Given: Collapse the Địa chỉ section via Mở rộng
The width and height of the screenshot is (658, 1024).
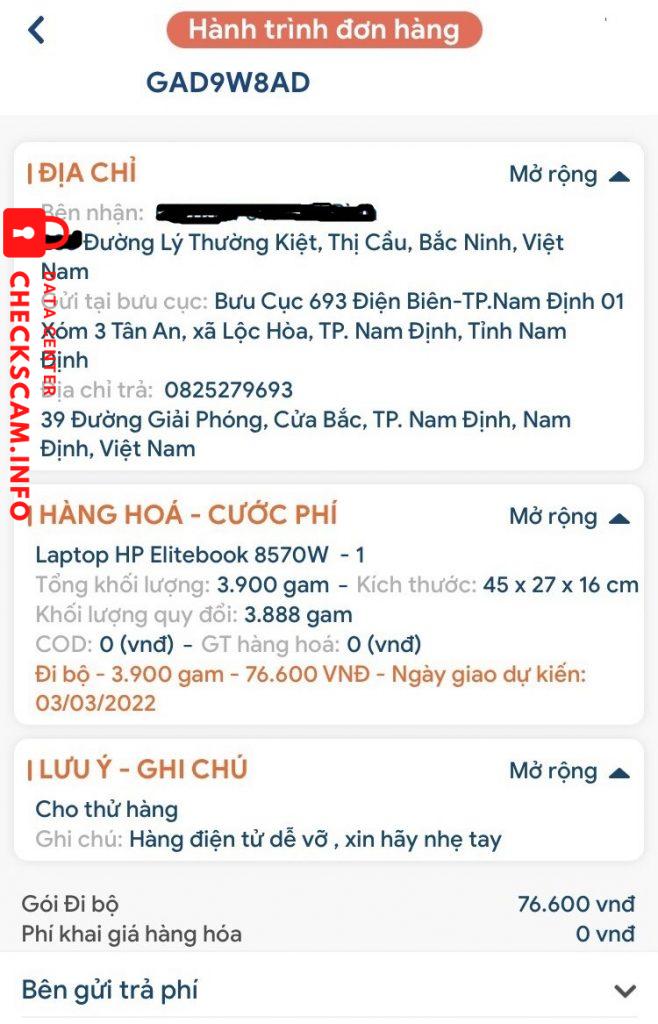Looking at the screenshot, I should click(x=568, y=175).
